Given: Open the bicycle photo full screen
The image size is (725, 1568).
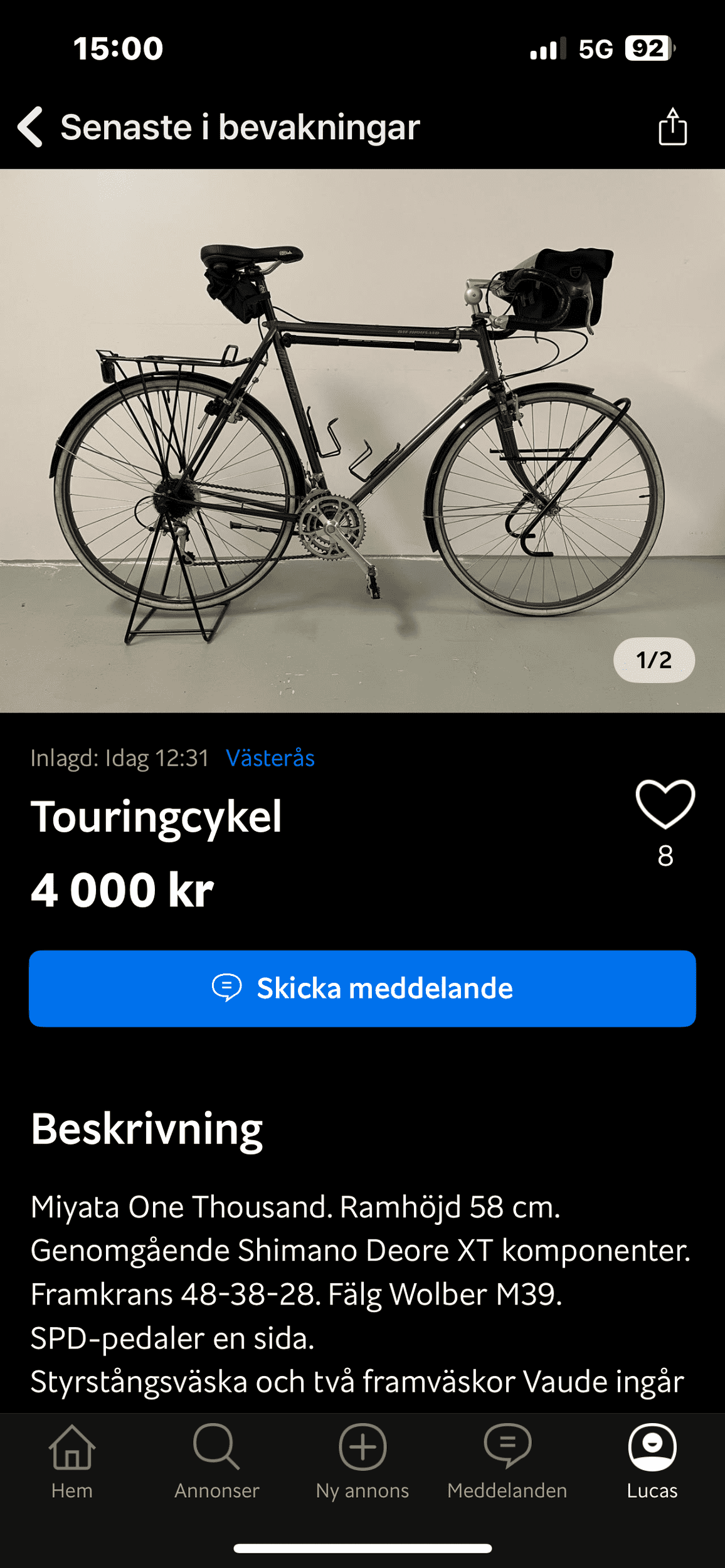Looking at the screenshot, I should (362, 440).
